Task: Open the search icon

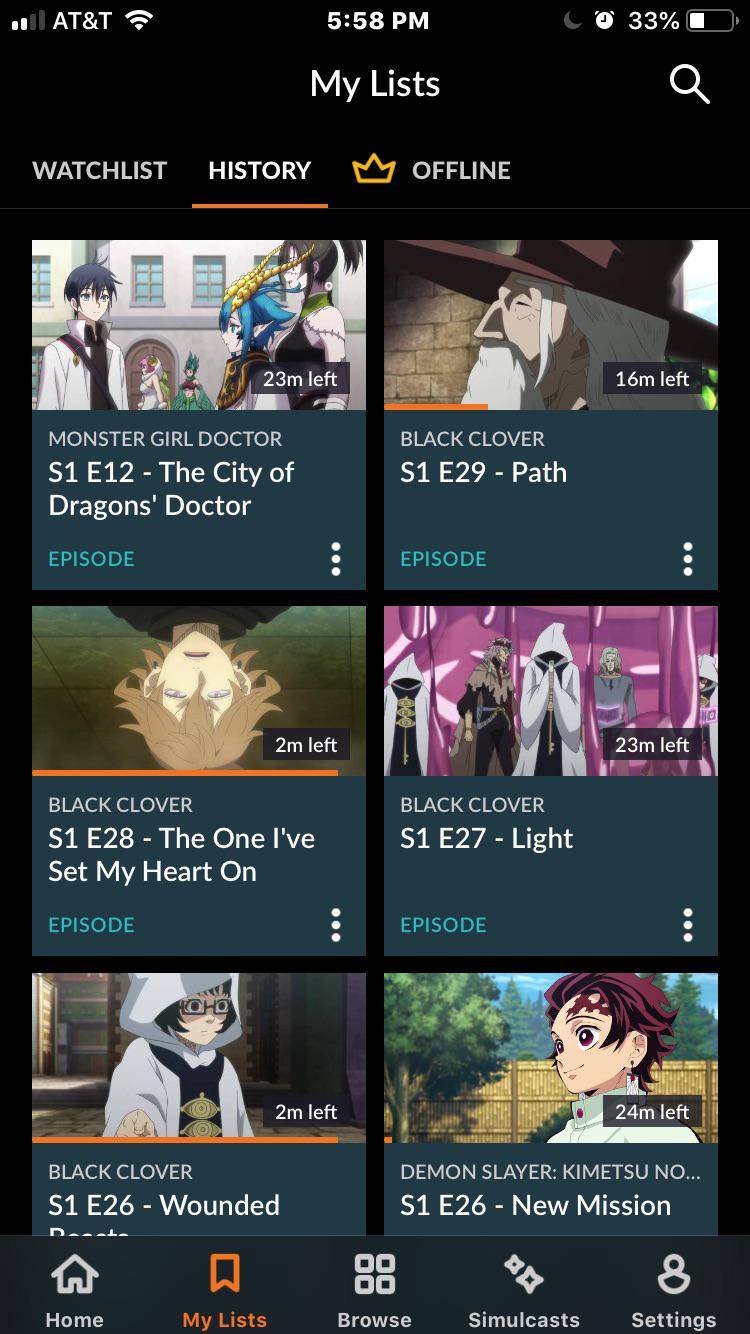Action: (x=688, y=84)
